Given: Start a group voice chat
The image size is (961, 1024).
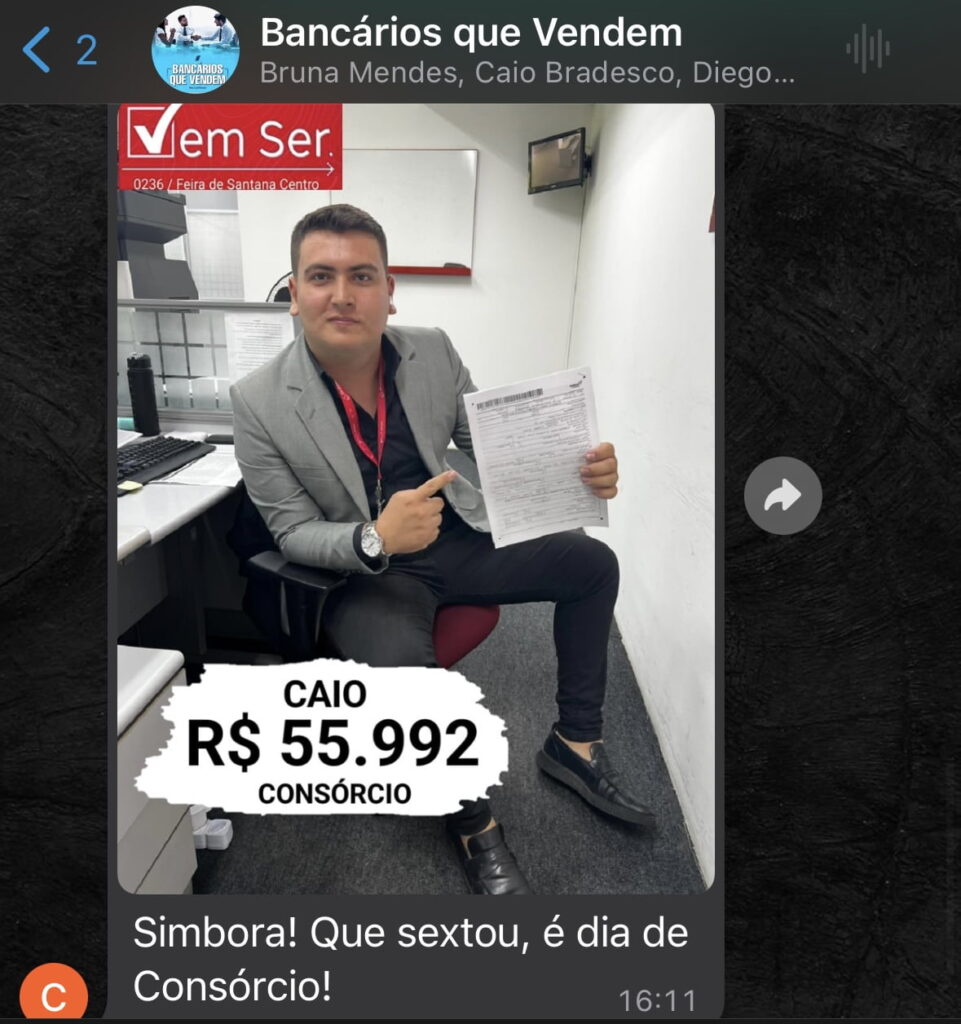Looking at the screenshot, I should [867, 49].
